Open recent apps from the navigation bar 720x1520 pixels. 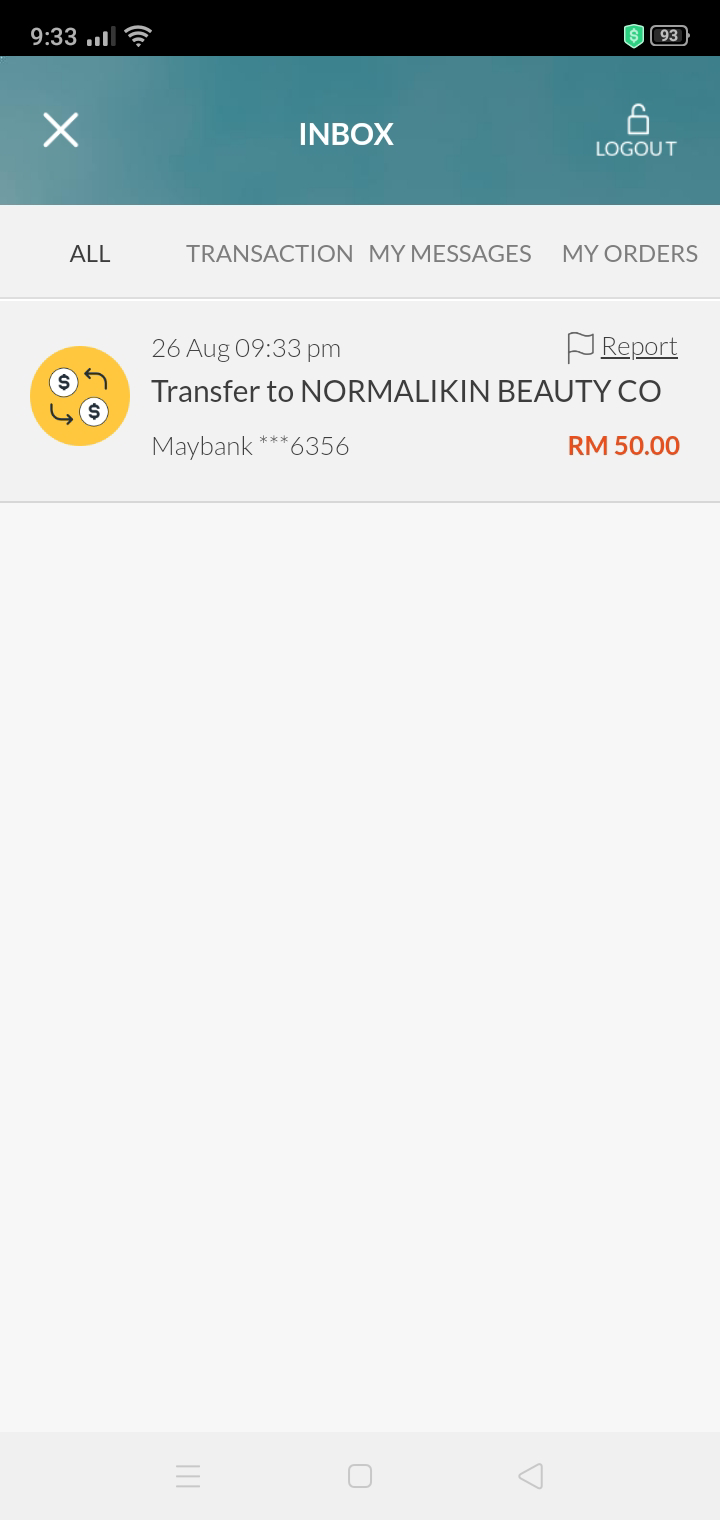tap(188, 1476)
